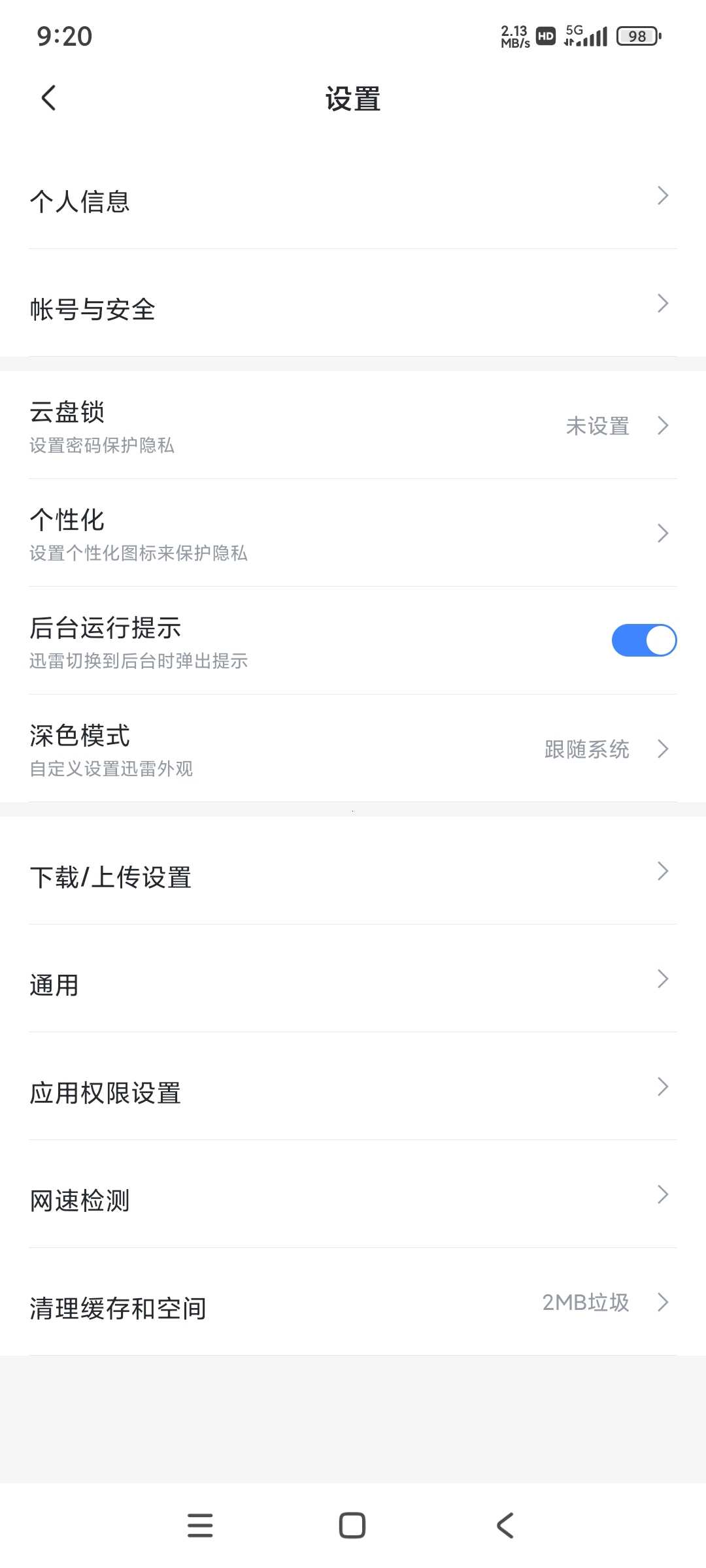The height and width of the screenshot is (1568, 706).
Task: Open 个性化 icon settings
Action: [353, 534]
